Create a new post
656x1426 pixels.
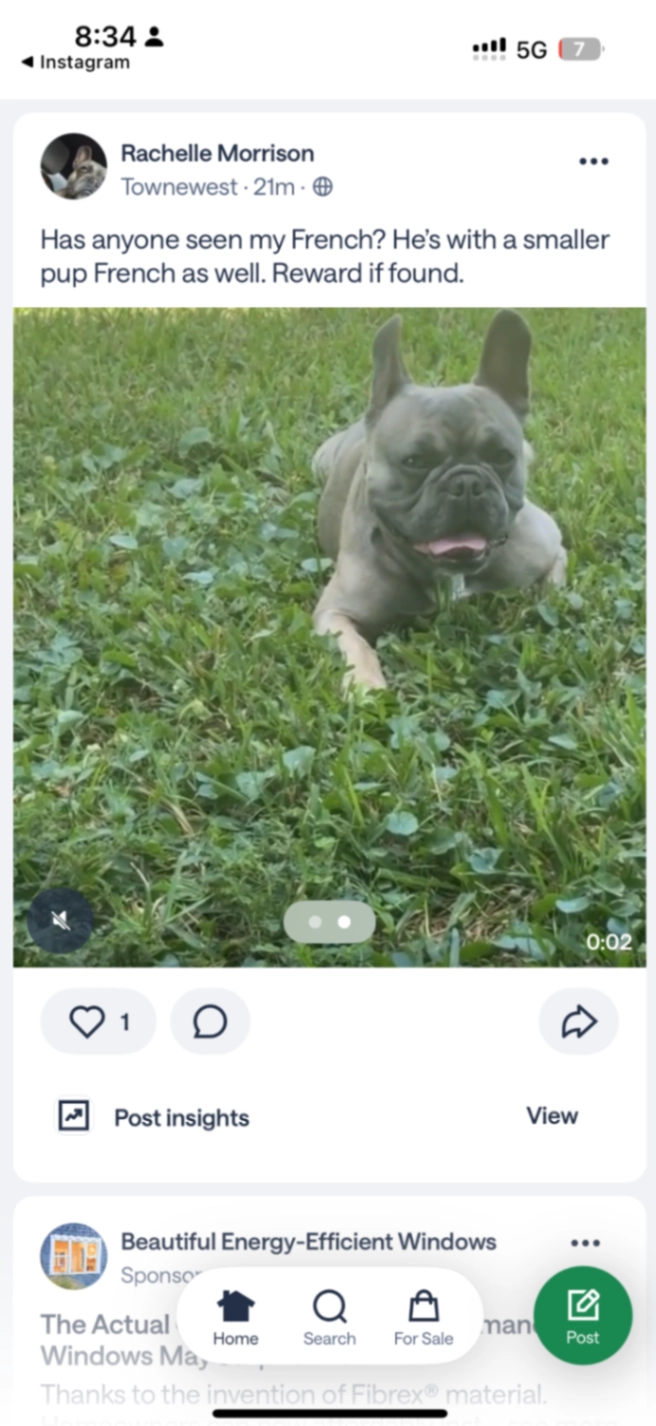click(582, 1315)
